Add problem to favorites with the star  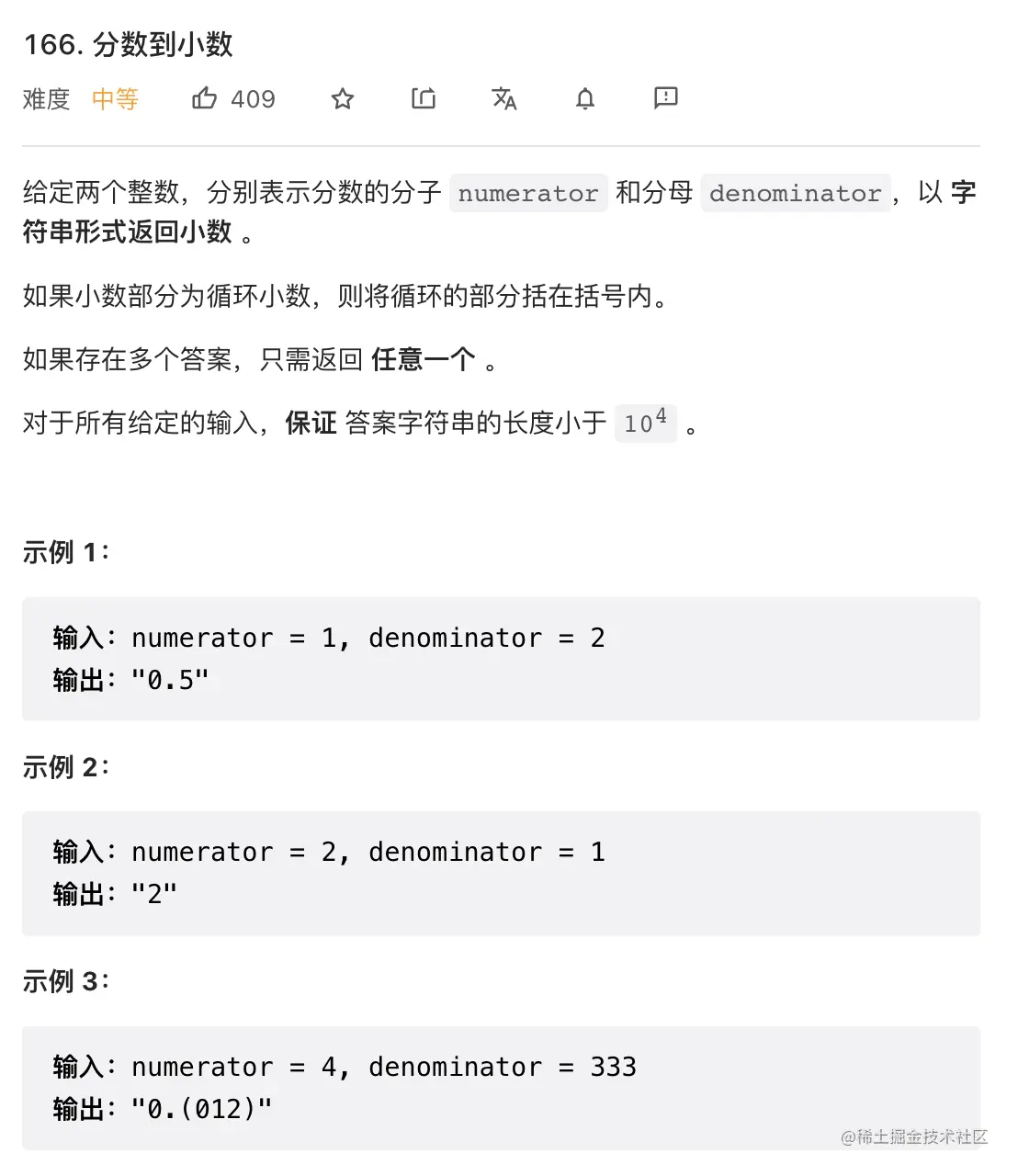[343, 98]
